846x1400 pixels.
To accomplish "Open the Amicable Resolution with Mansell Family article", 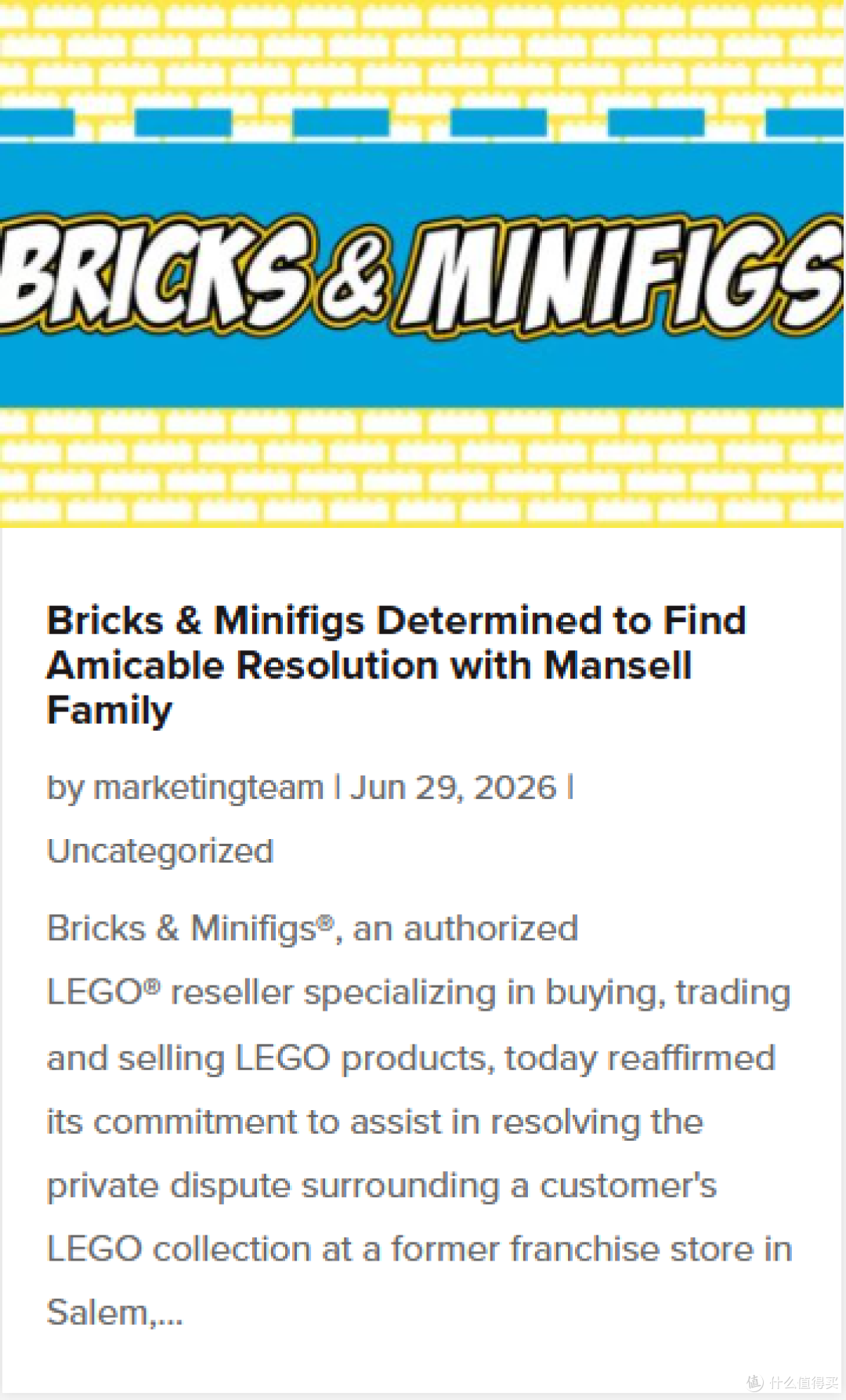I will (396, 665).
